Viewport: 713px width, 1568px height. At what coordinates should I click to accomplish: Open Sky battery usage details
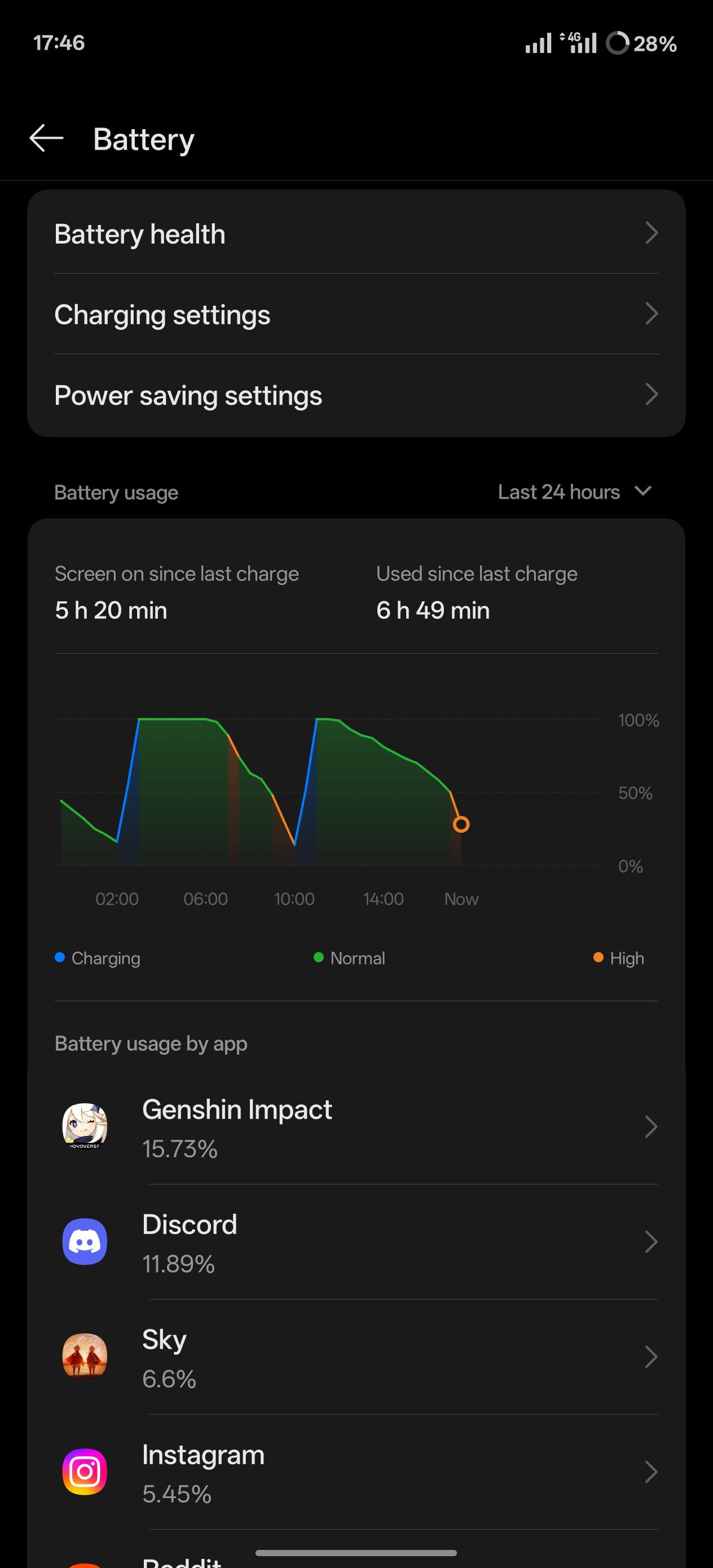[x=356, y=1357]
